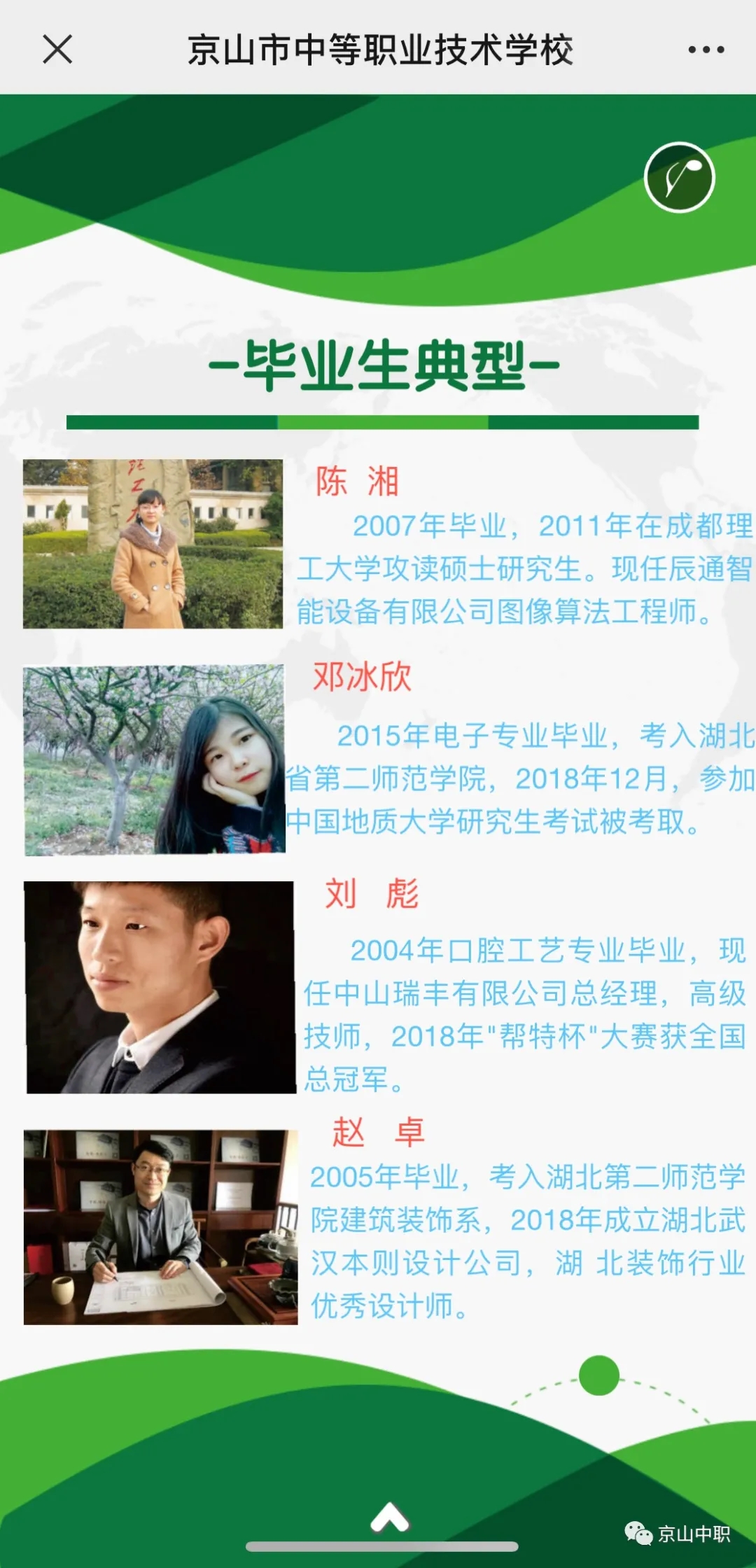Close the 京山市中等职业技术学校 page
The image size is (756, 1568).
point(57,50)
